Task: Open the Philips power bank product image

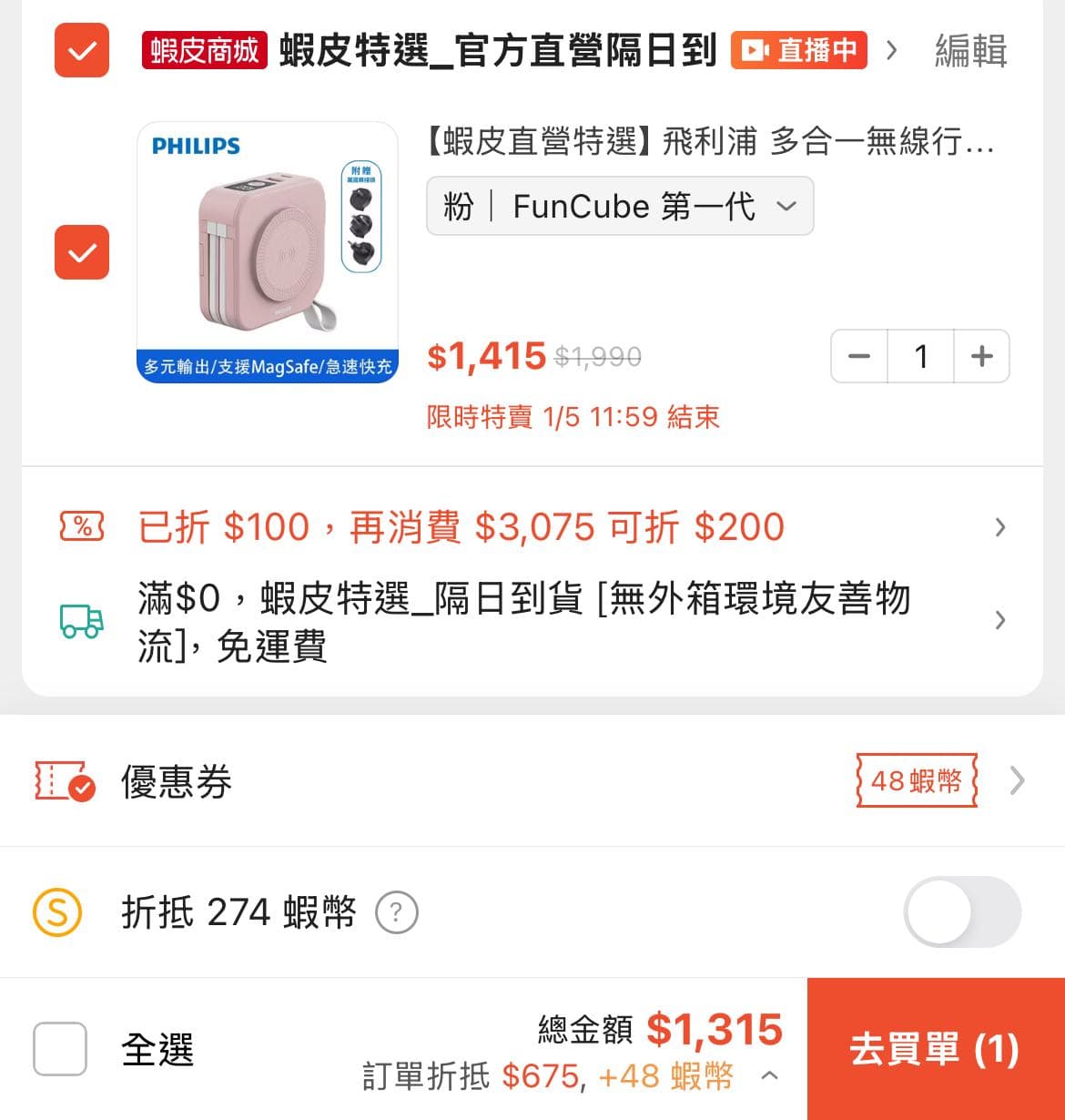Action: click(x=268, y=252)
